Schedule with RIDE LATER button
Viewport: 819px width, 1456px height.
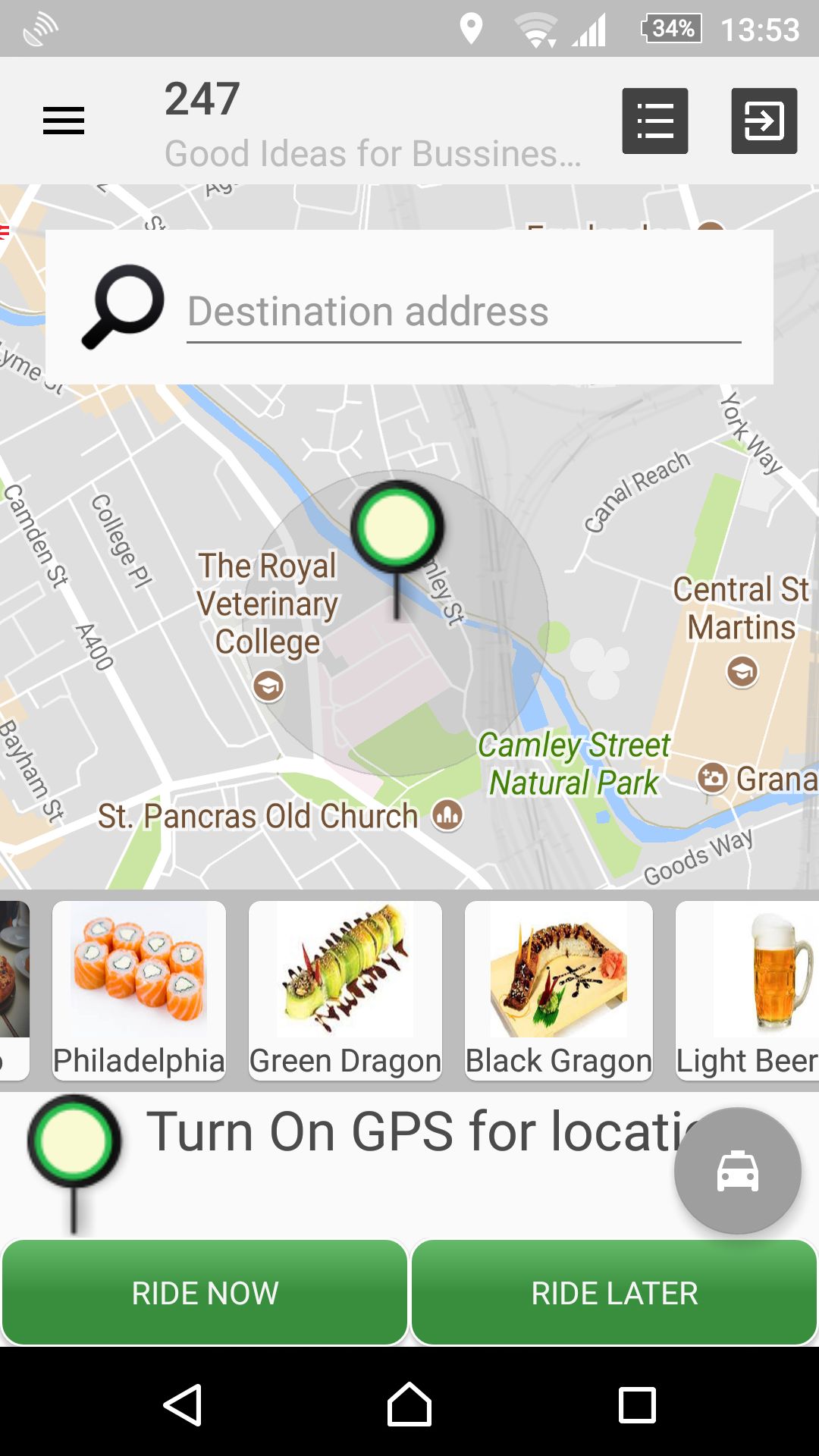(x=614, y=1293)
